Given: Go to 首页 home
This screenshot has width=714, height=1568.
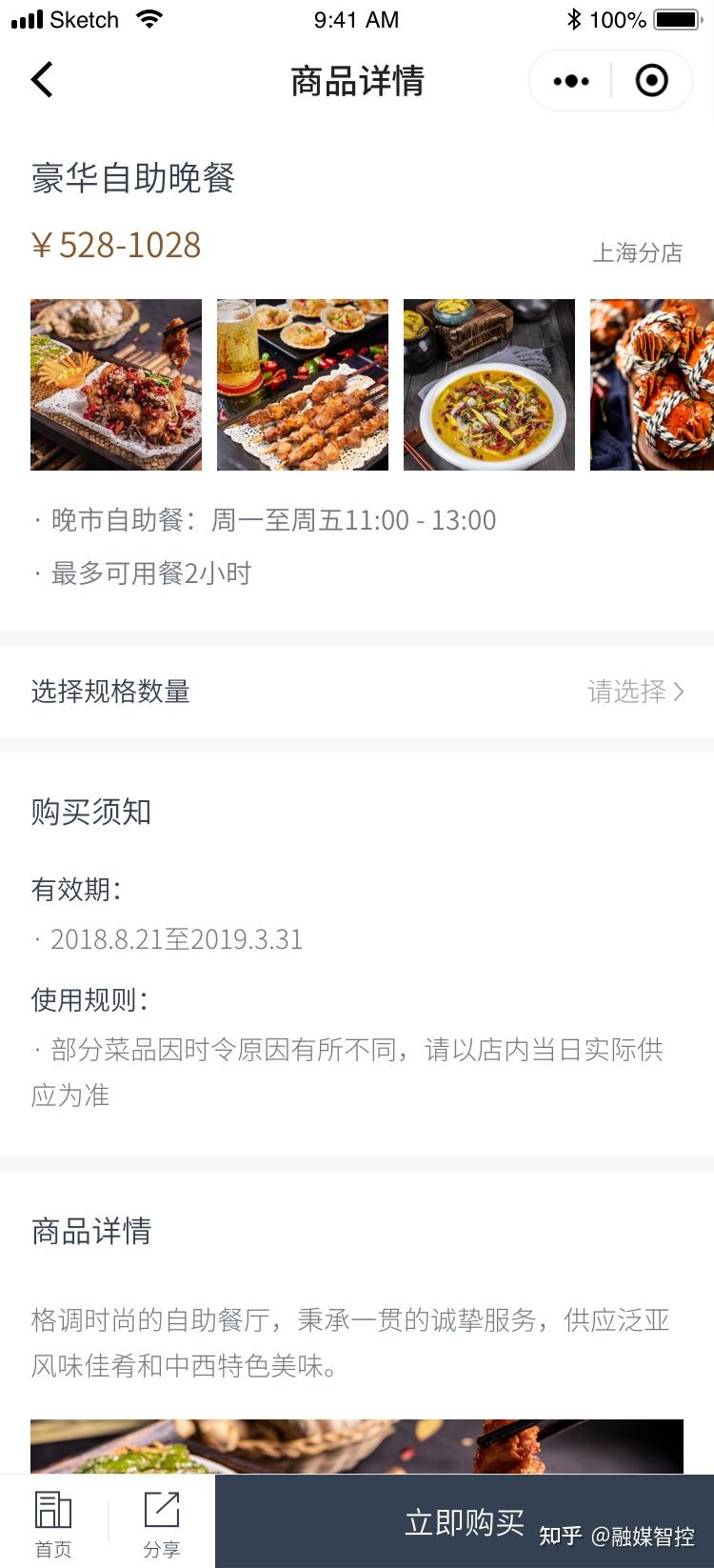Looking at the screenshot, I should [53, 1523].
